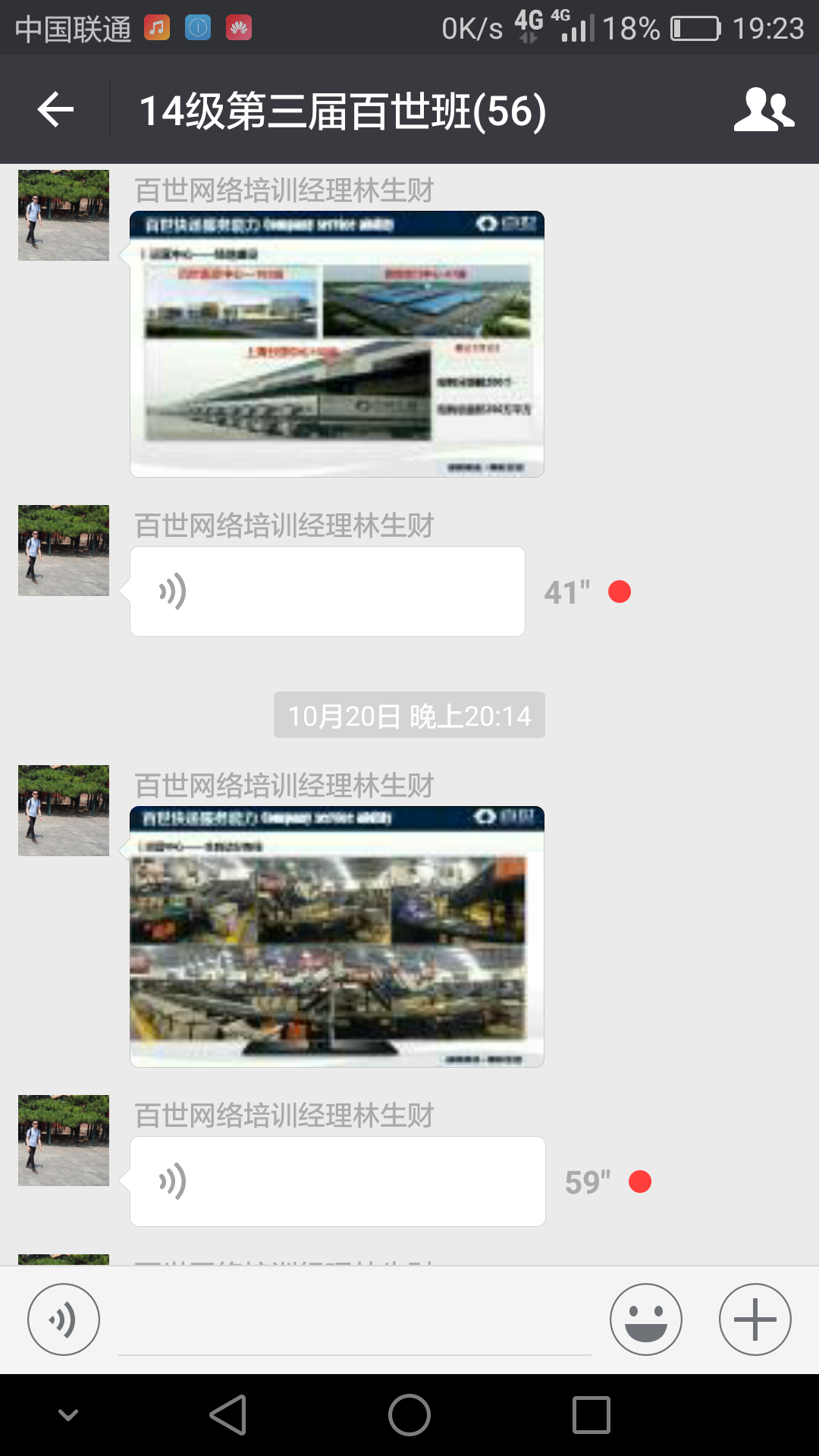The width and height of the screenshot is (819, 1456).
Task: Open recent apps from navigation bar
Action: [x=591, y=1415]
